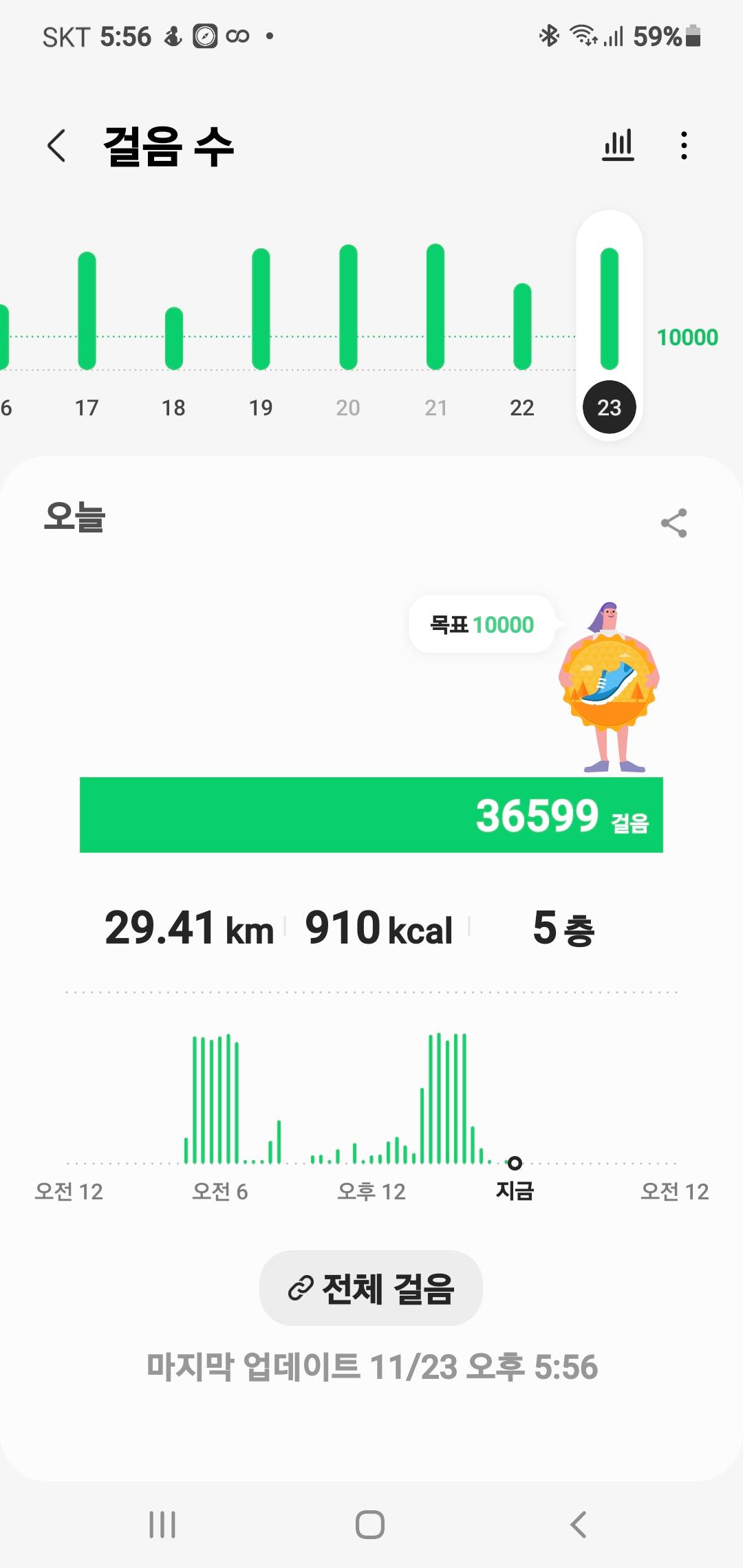The image size is (743, 1568).
Task: Open the 전체 걸음 button
Action: (371, 1288)
